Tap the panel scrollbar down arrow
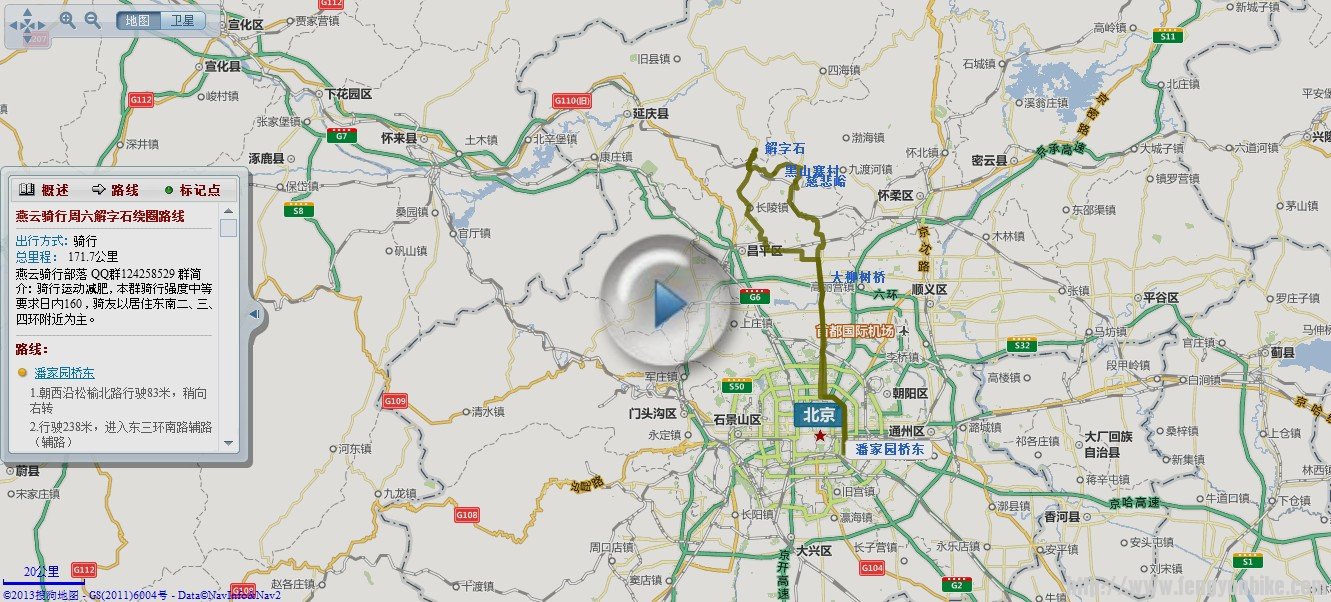 [229, 442]
